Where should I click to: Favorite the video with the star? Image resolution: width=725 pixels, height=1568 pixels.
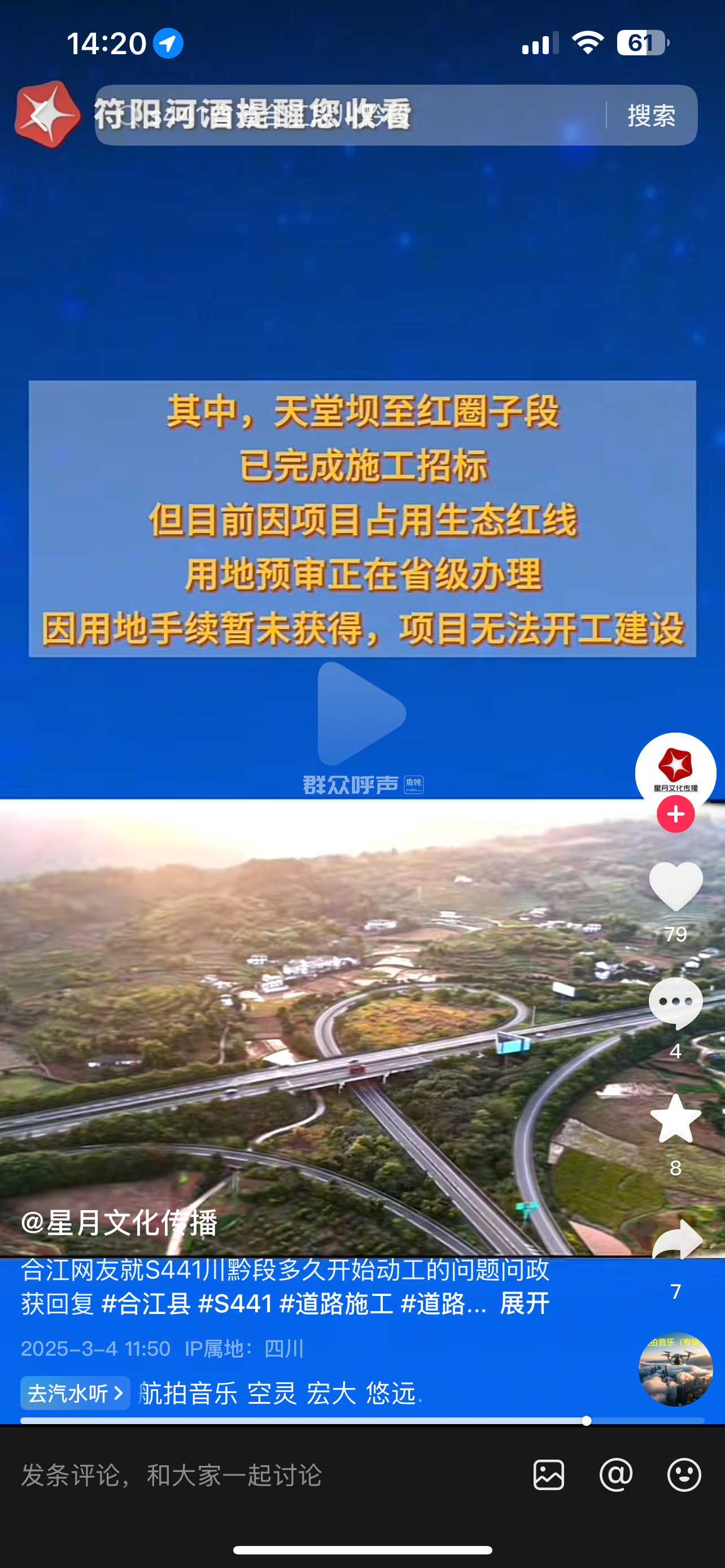click(676, 1119)
